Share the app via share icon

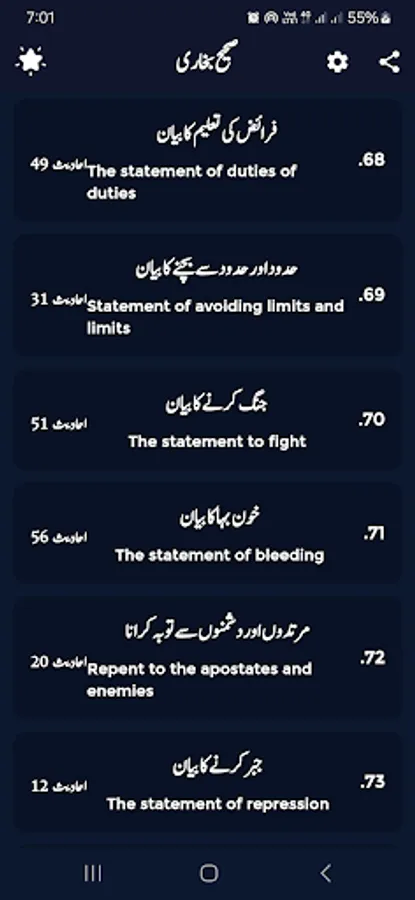(x=390, y=61)
